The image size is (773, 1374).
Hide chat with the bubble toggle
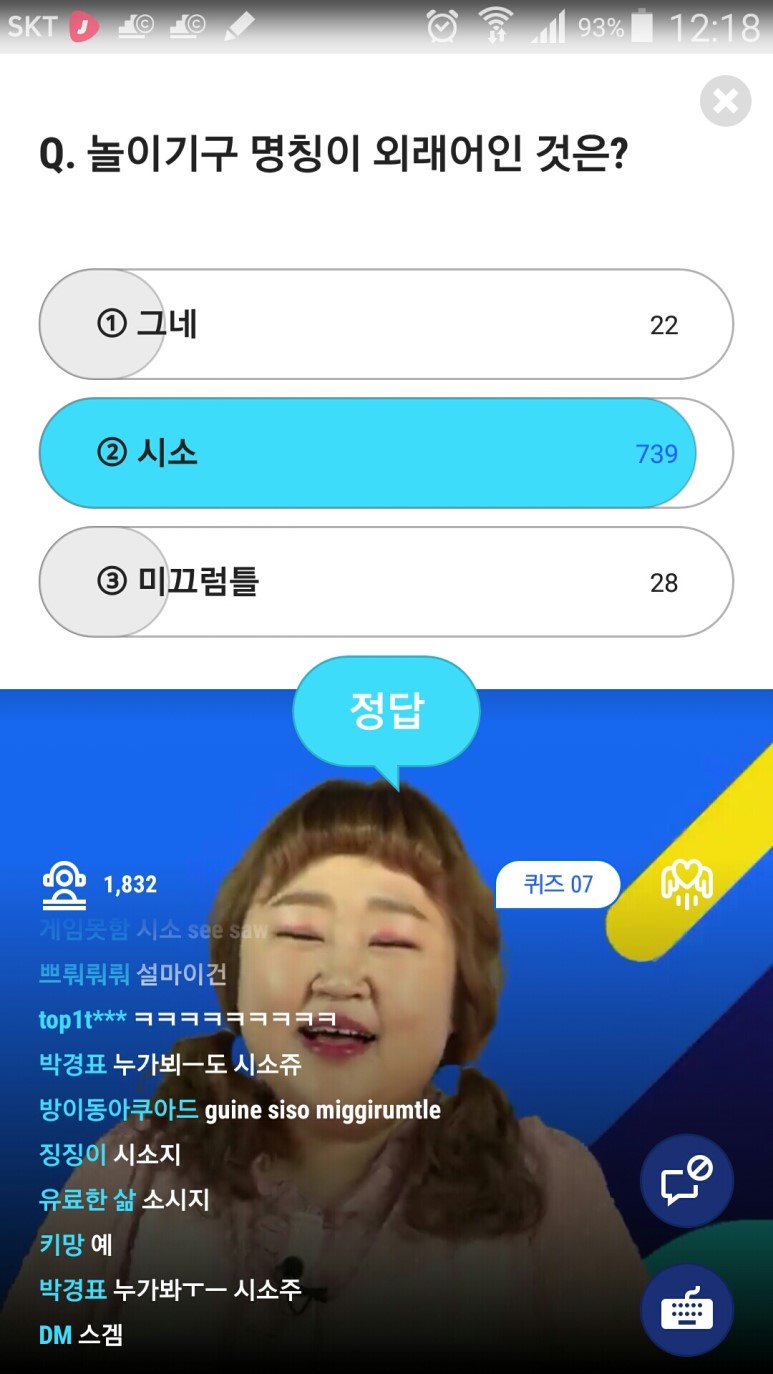tap(686, 1181)
